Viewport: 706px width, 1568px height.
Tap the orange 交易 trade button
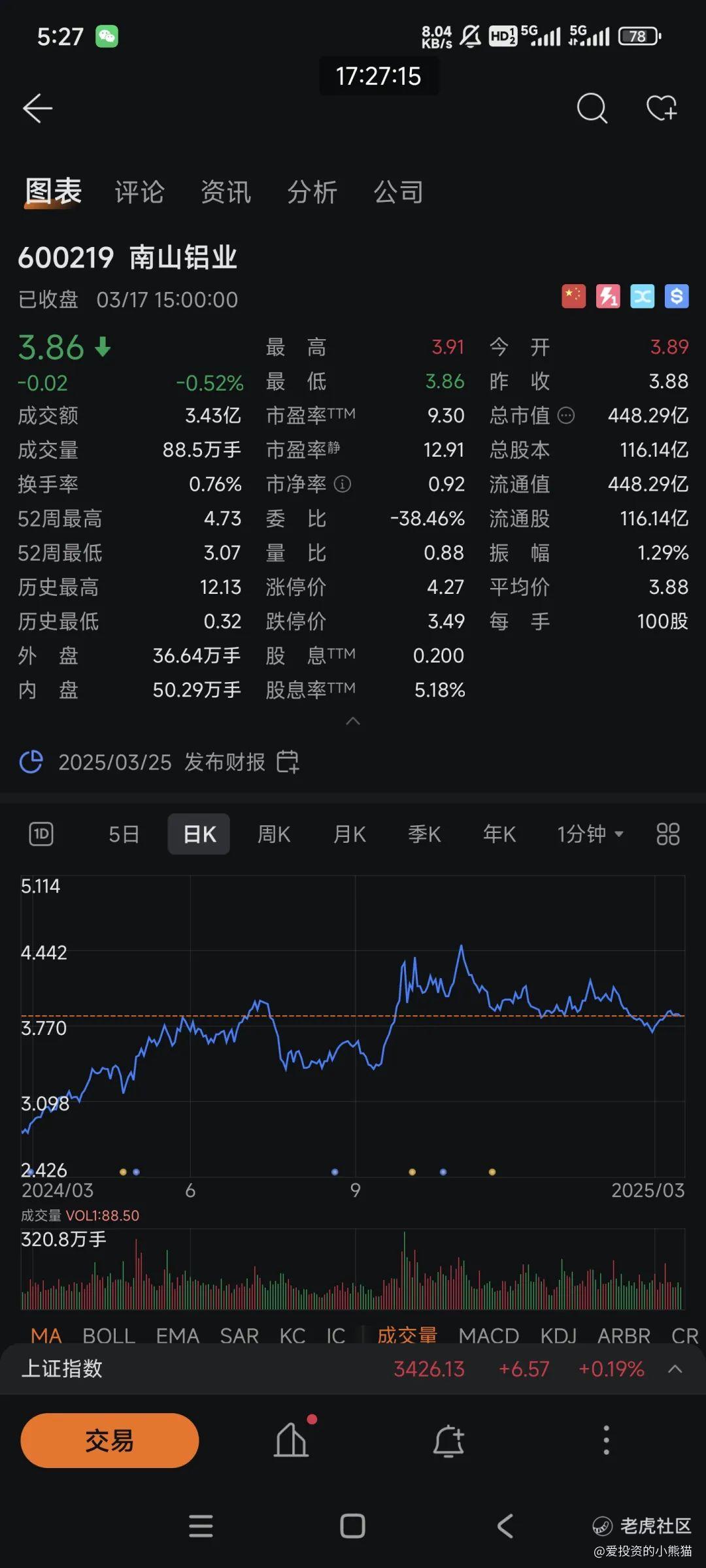[x=109, y=1441]
